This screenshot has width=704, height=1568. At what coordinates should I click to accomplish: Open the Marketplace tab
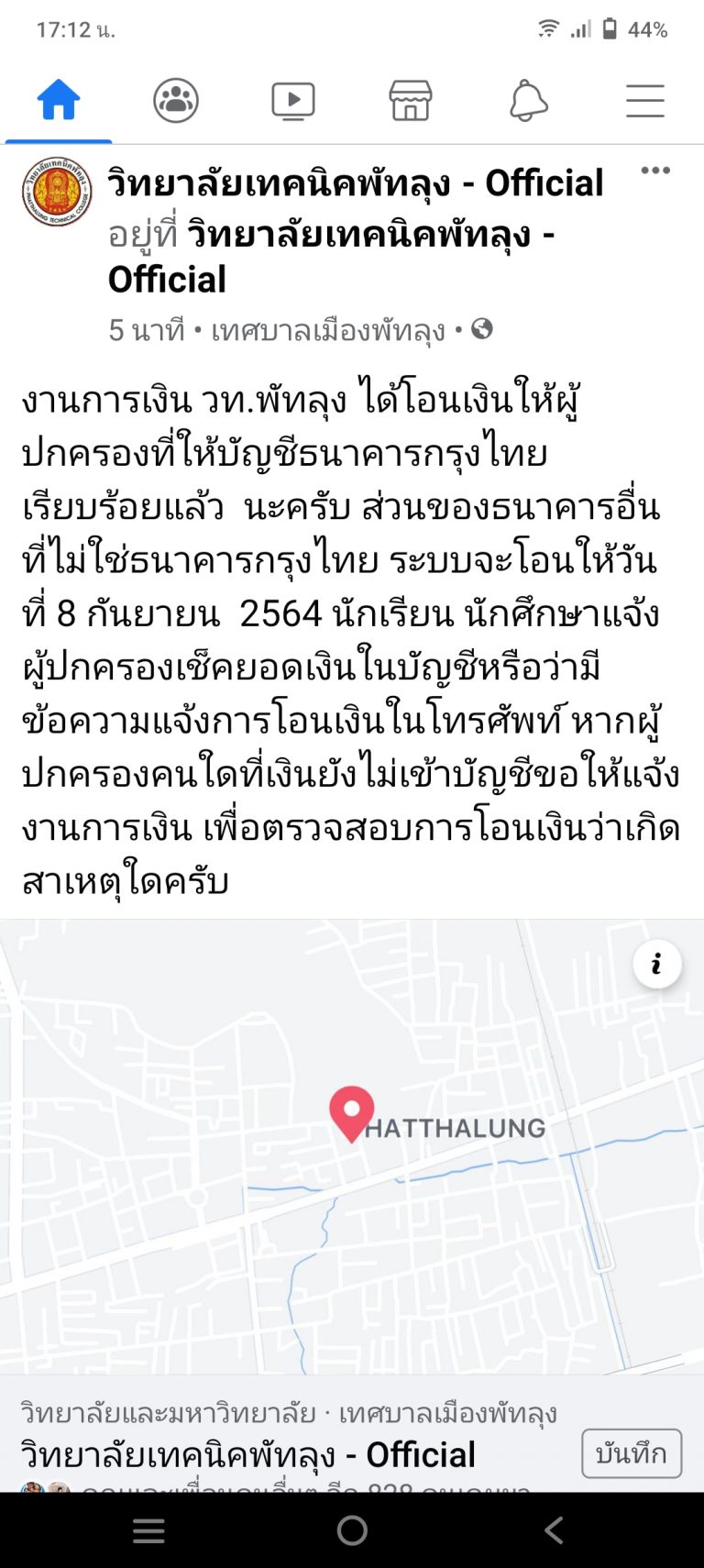point(411,100)
